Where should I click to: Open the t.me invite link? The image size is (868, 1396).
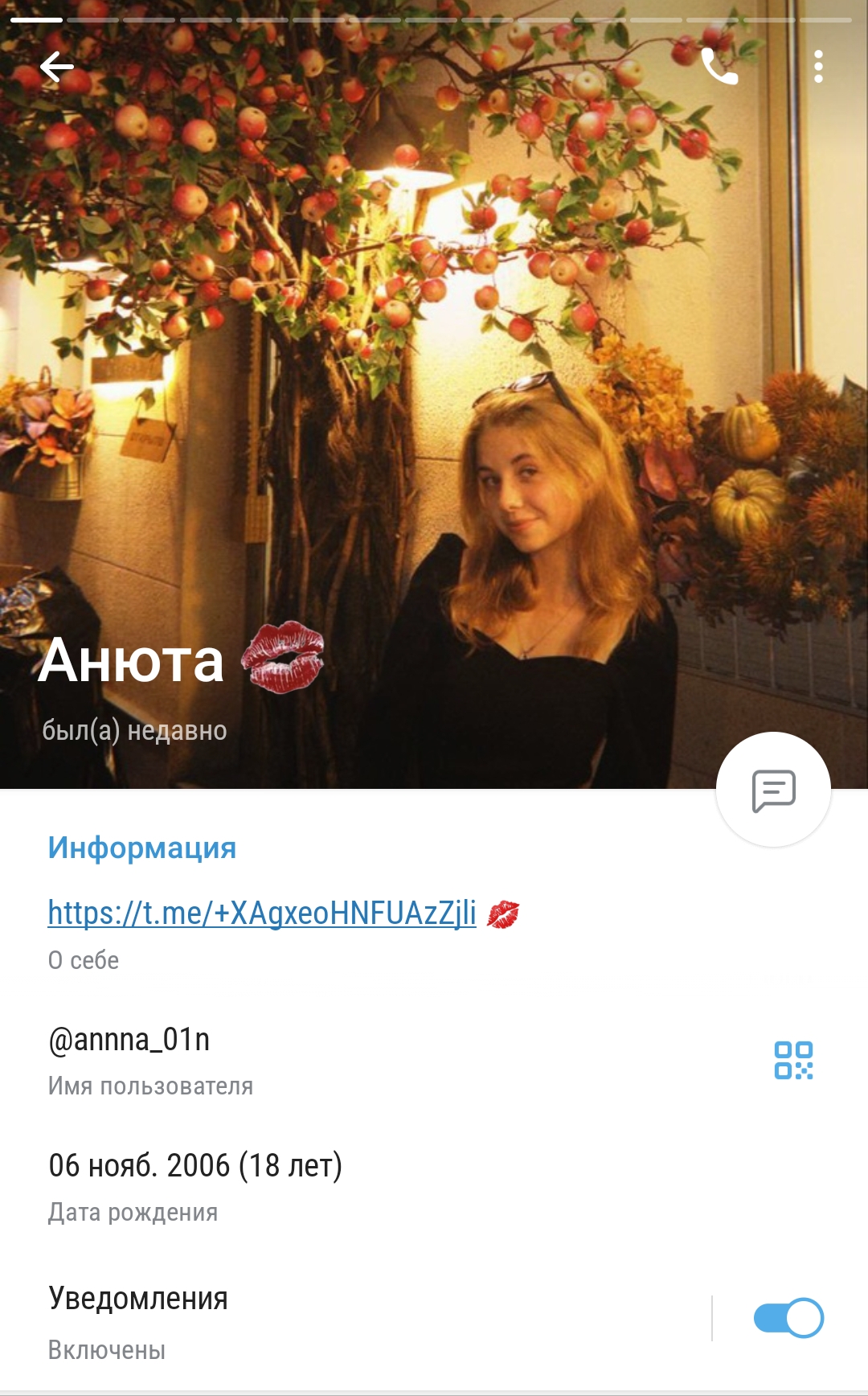[x=262, y=914]
